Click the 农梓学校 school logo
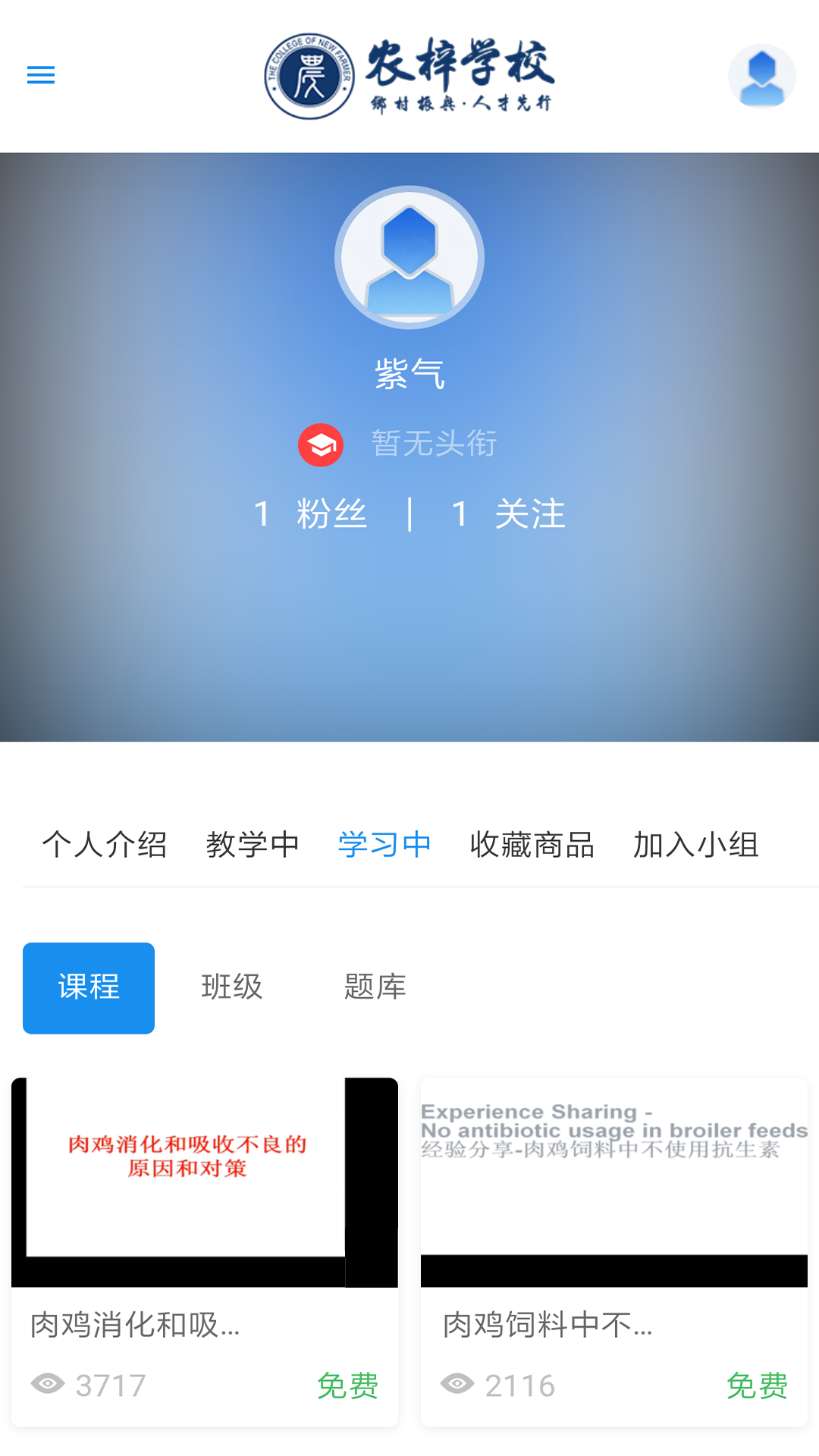This screenshot has height=1456, width=819. 409,74
